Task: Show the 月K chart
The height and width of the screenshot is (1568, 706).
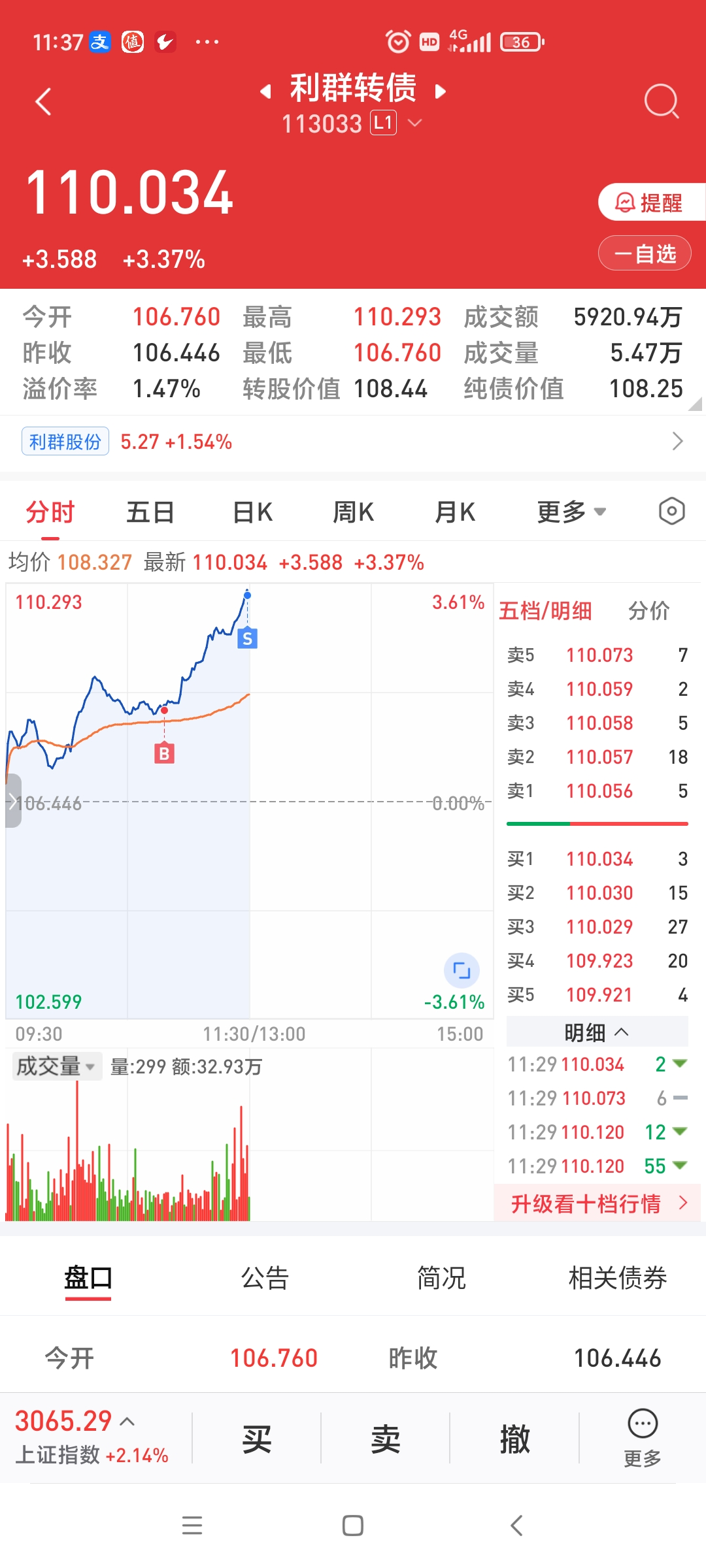Action: click(x=455, y=512)
